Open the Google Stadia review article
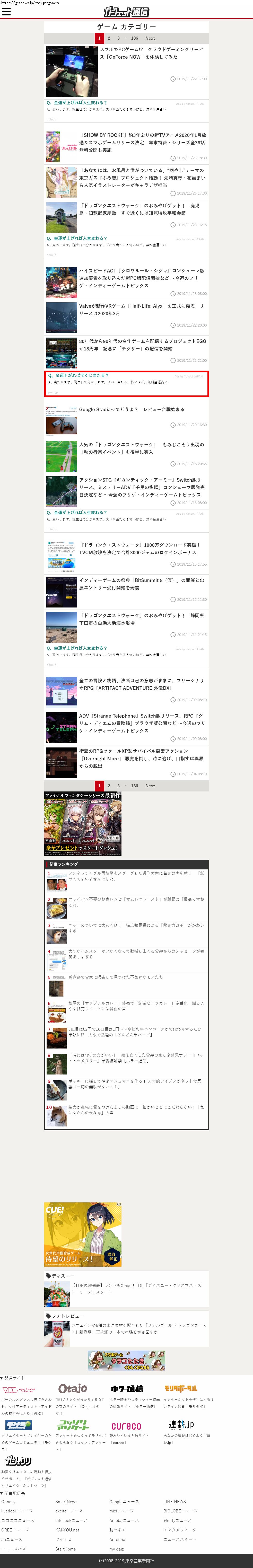This screenshot has height=1568, width=253. pyautogui.click(x=131, y=409)
